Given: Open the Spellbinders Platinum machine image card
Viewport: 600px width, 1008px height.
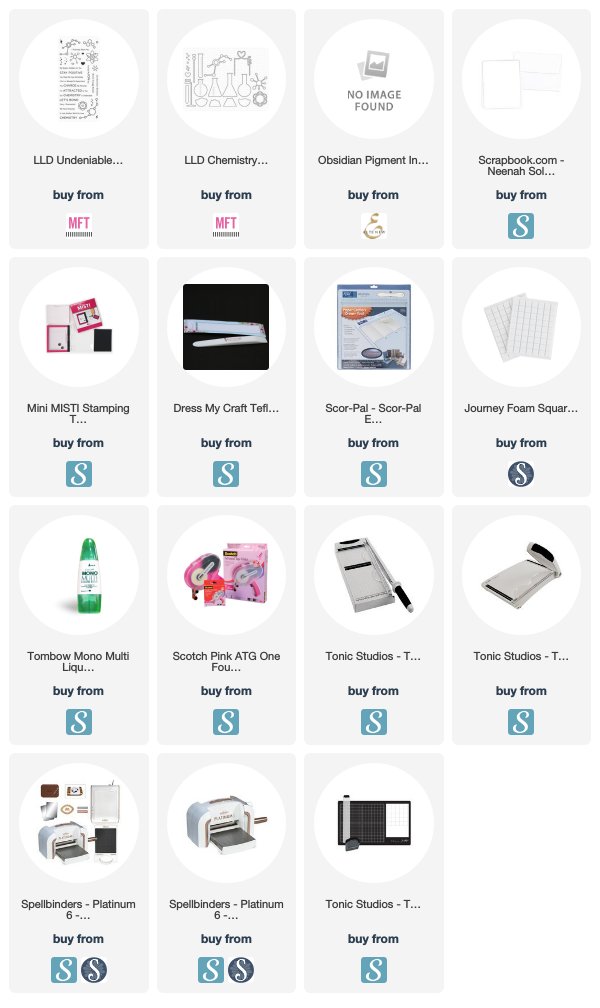Looking at the screenshot, I should [x=226, y=873].
